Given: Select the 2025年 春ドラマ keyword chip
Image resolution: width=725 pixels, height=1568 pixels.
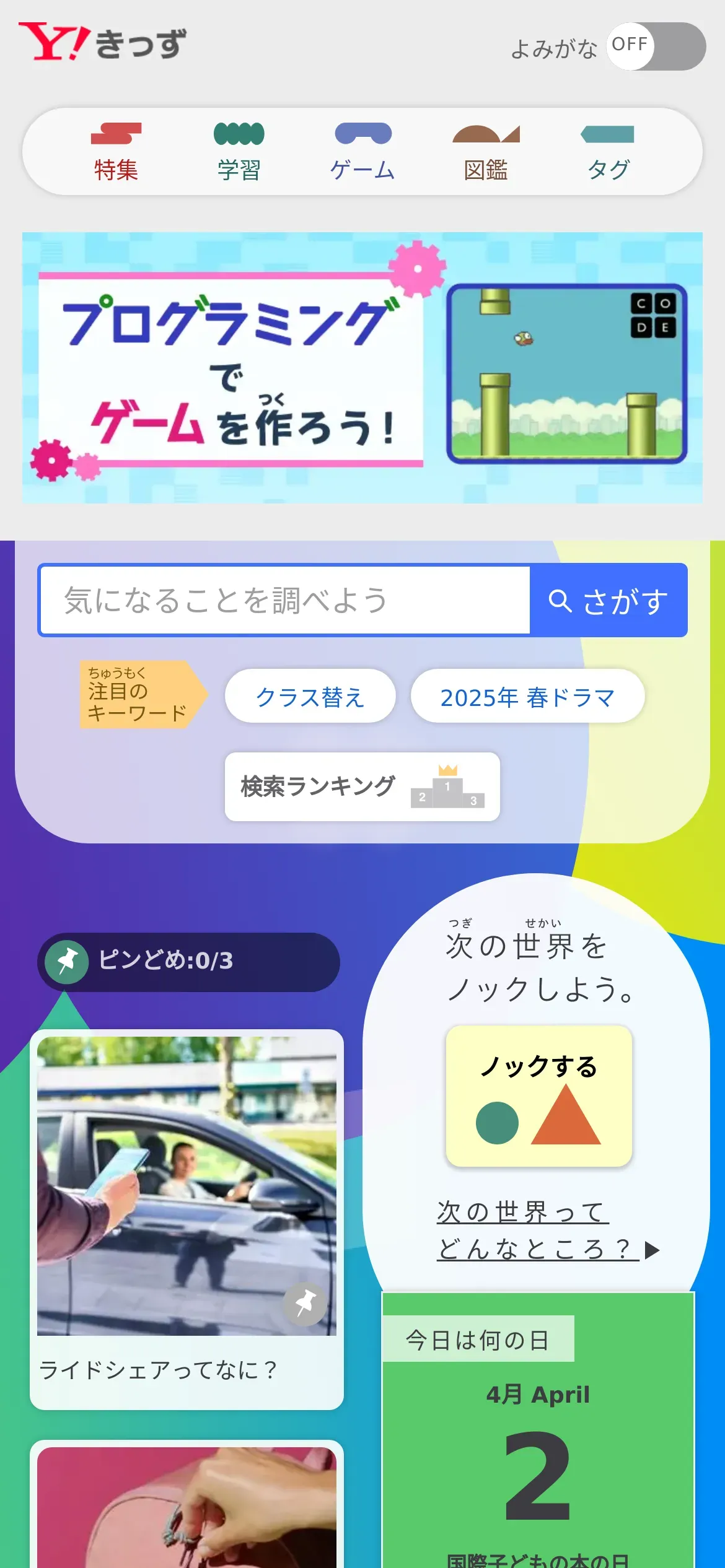Looking at the screenshot, I should click(527, 696).
